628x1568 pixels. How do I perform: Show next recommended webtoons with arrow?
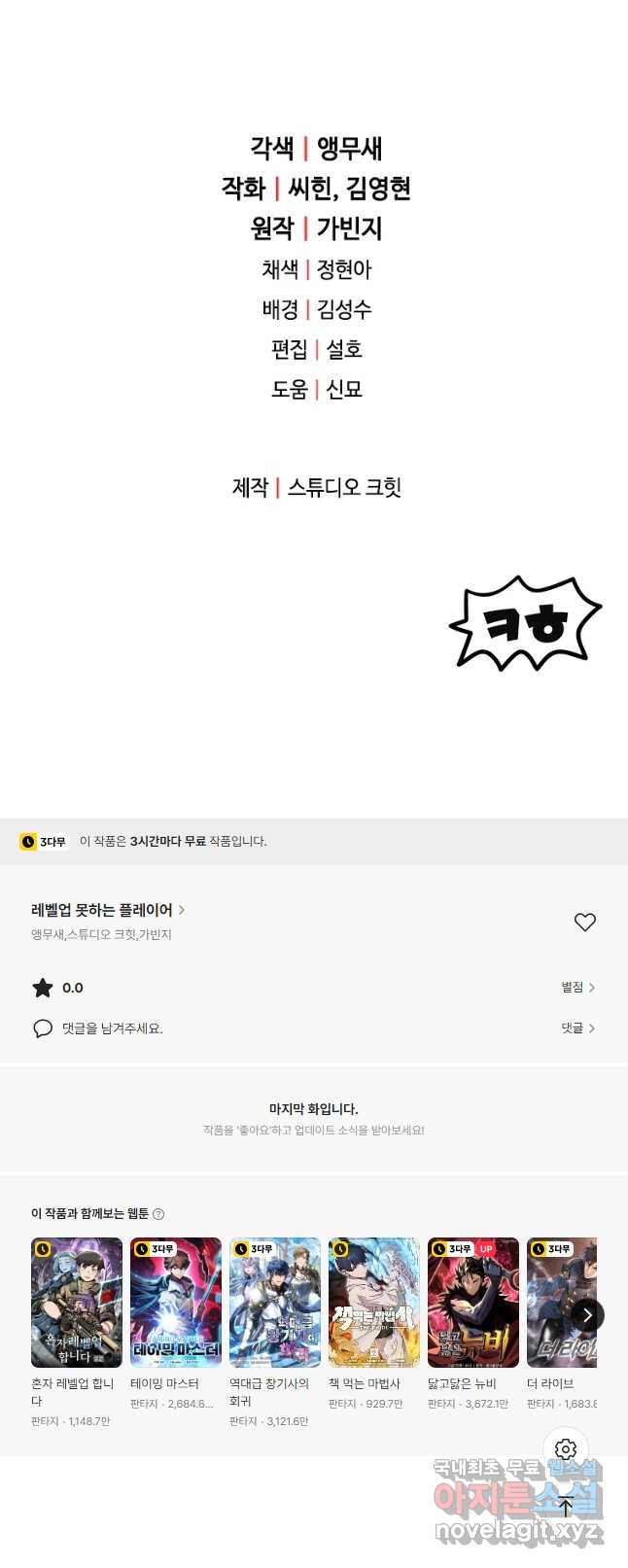point(587,1315)
